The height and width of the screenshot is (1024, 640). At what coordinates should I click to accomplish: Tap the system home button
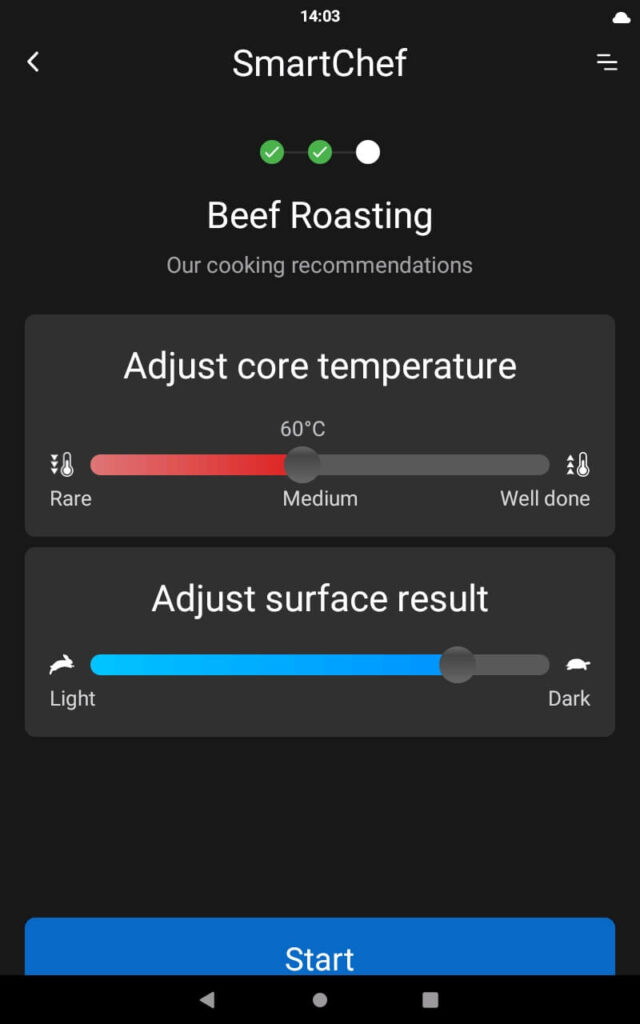(x=320, y=1000)
